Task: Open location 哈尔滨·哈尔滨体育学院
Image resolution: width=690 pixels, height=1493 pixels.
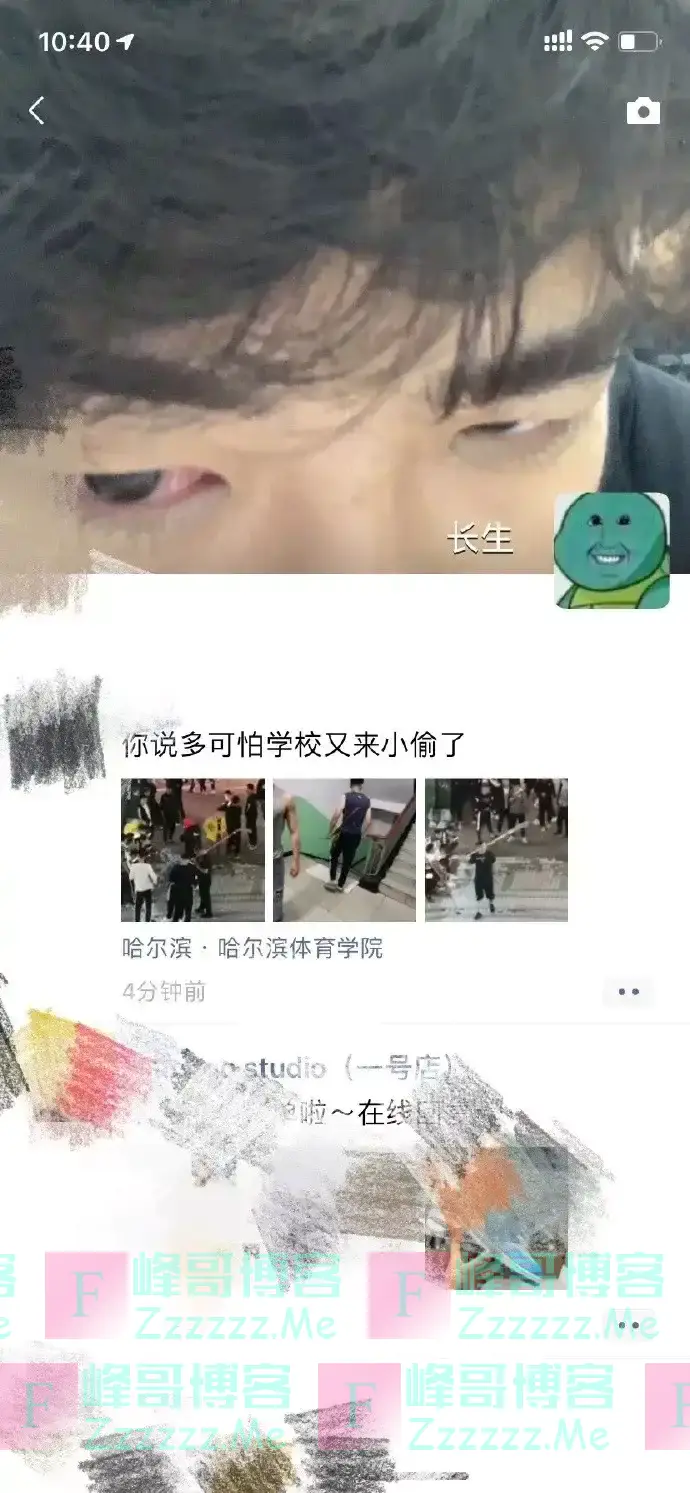Action: (x=252, y=948)
